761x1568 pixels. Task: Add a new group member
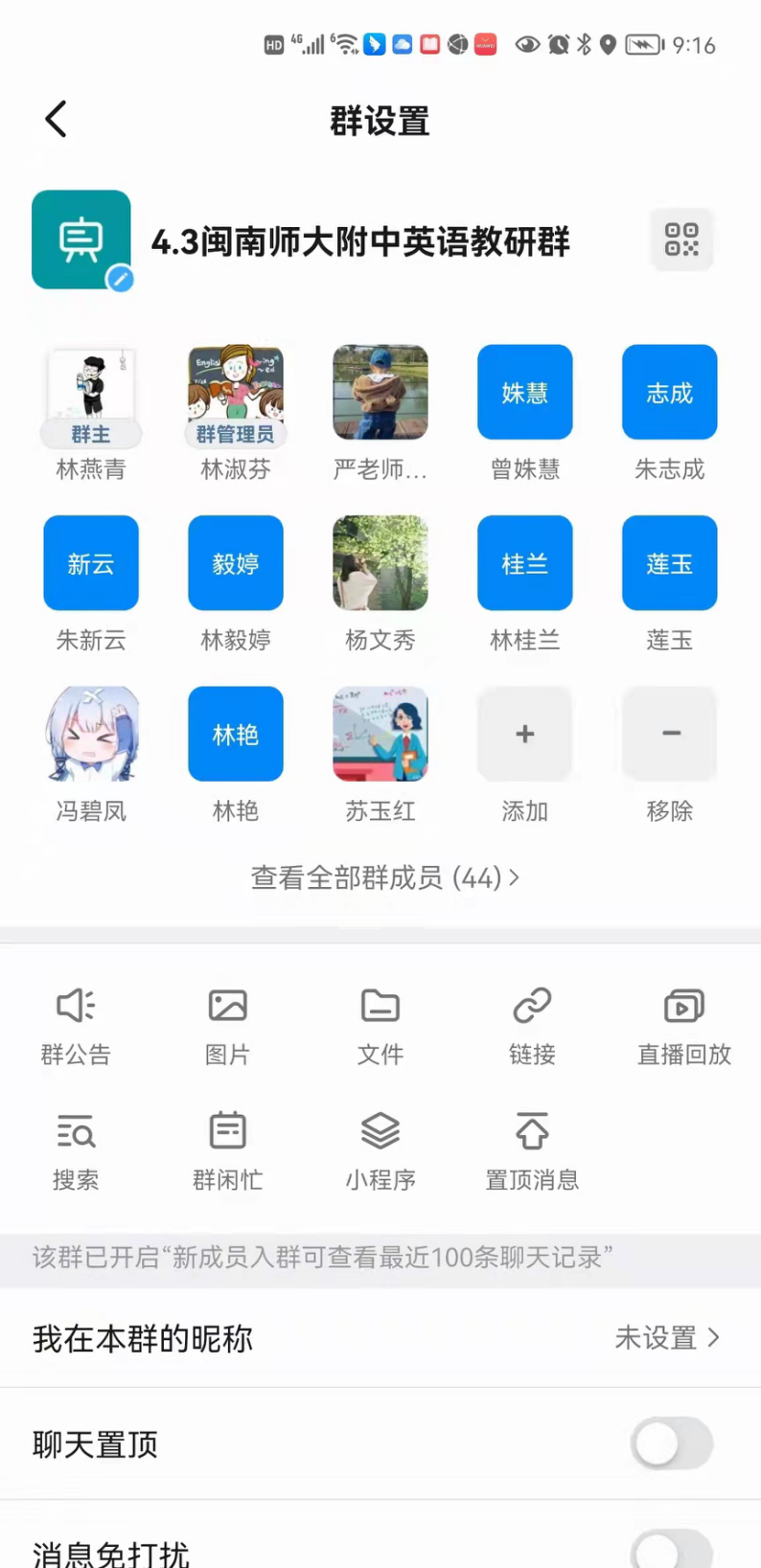525,735
